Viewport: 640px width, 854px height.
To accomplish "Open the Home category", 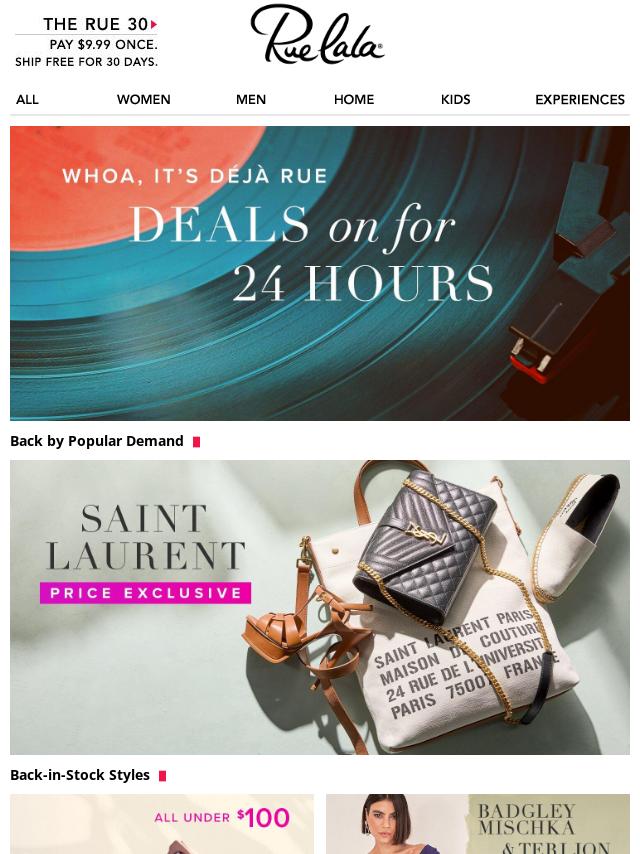I will (354, 99).
